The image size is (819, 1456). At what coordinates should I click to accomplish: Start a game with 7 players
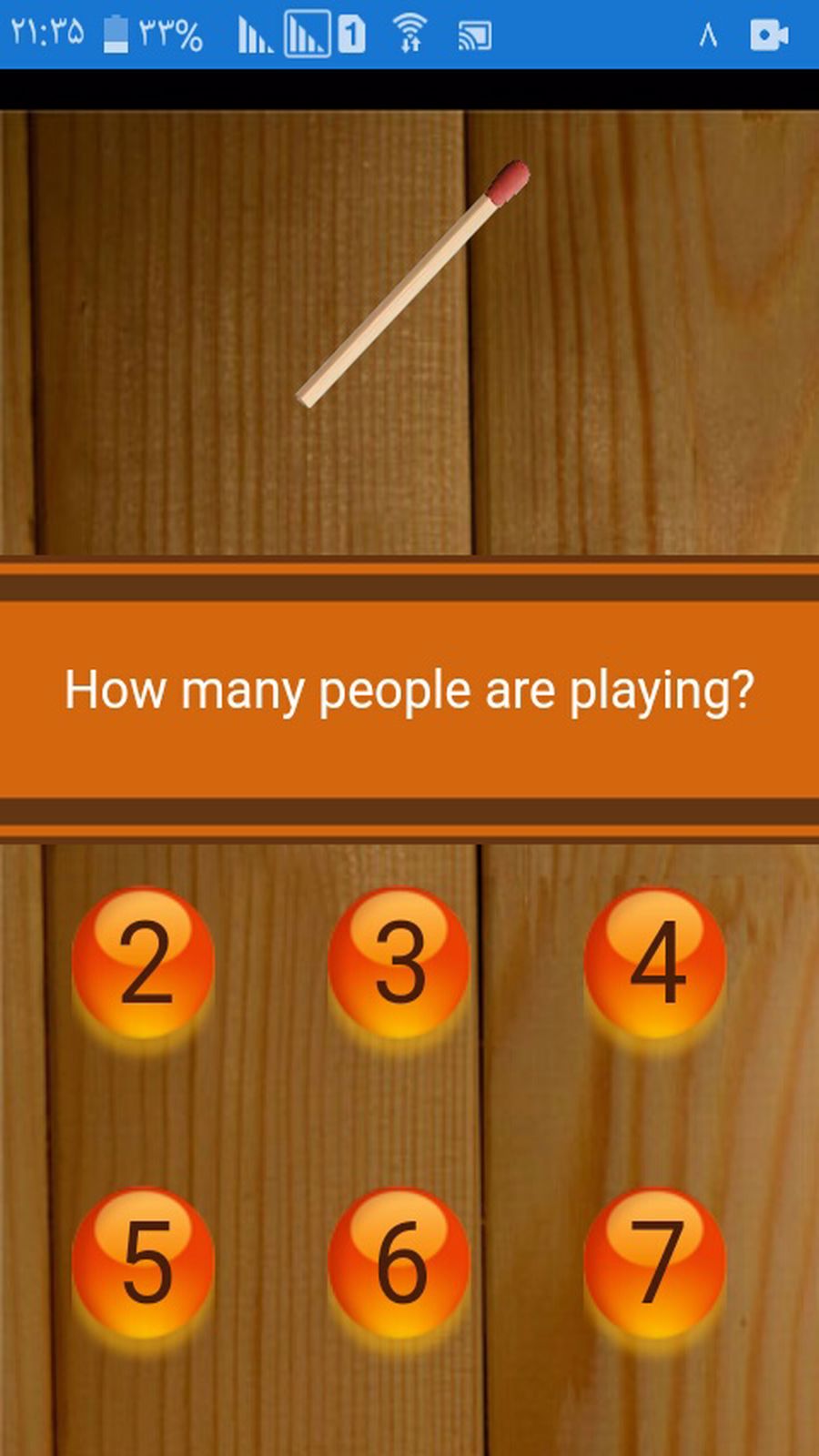pos(655,1263)
